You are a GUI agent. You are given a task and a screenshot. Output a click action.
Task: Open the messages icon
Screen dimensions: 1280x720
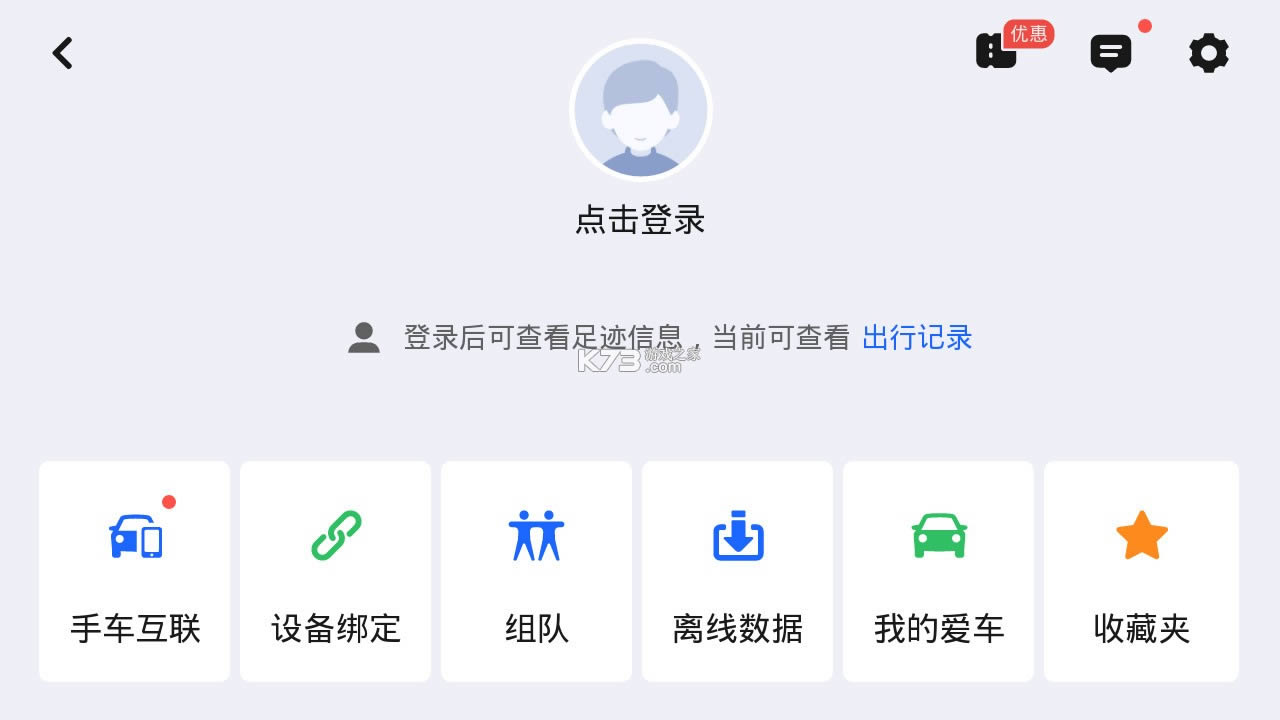coord(1110,52)
